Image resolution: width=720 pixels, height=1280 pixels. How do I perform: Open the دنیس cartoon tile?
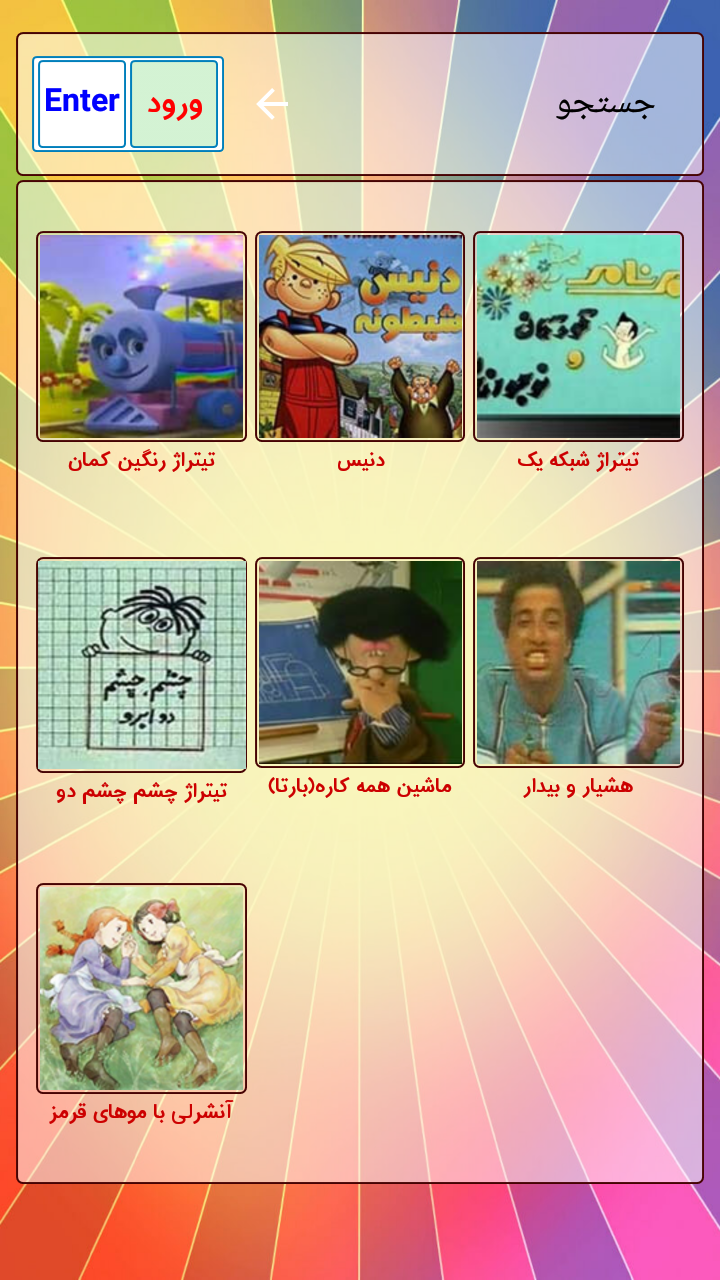[360, 337]
